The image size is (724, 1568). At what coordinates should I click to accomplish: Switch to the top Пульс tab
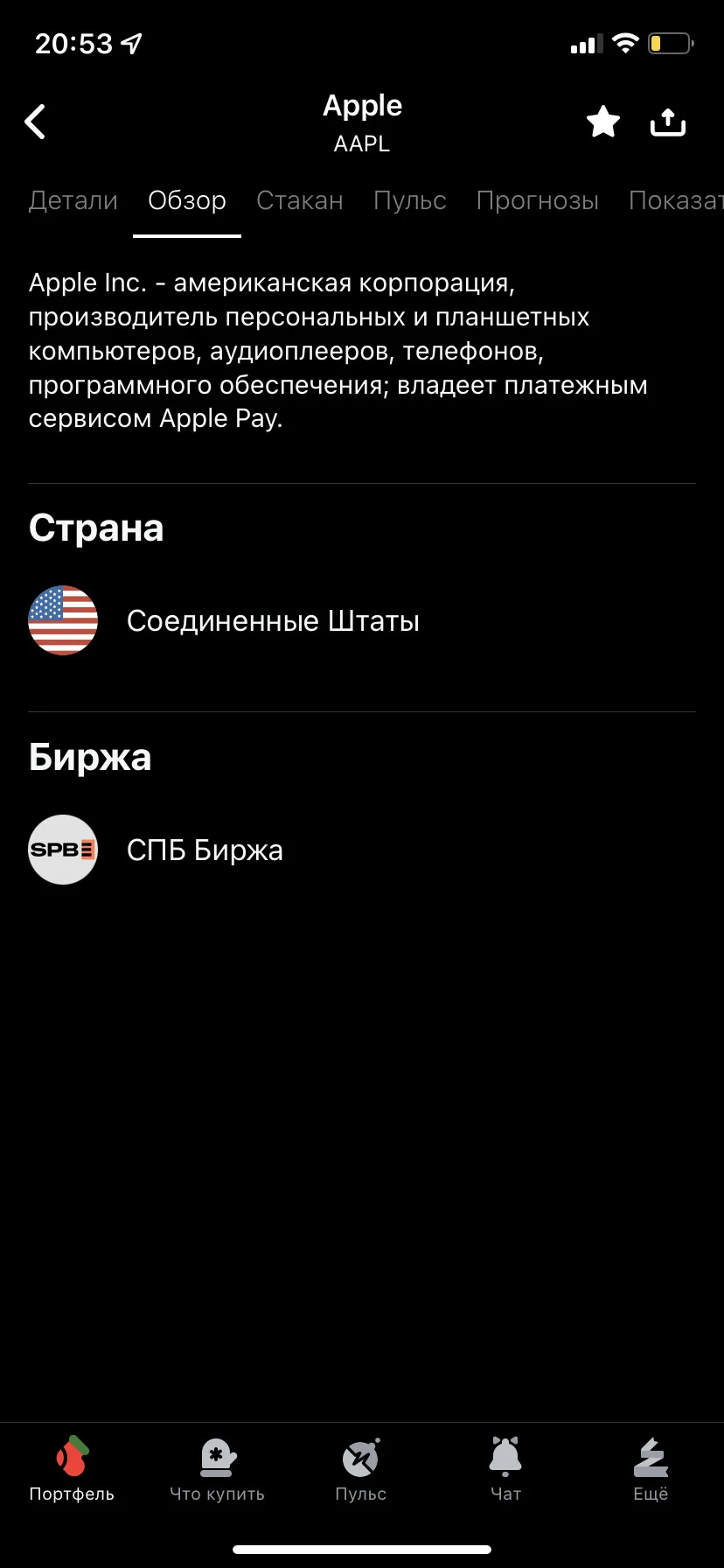click(x=410, y=200)
